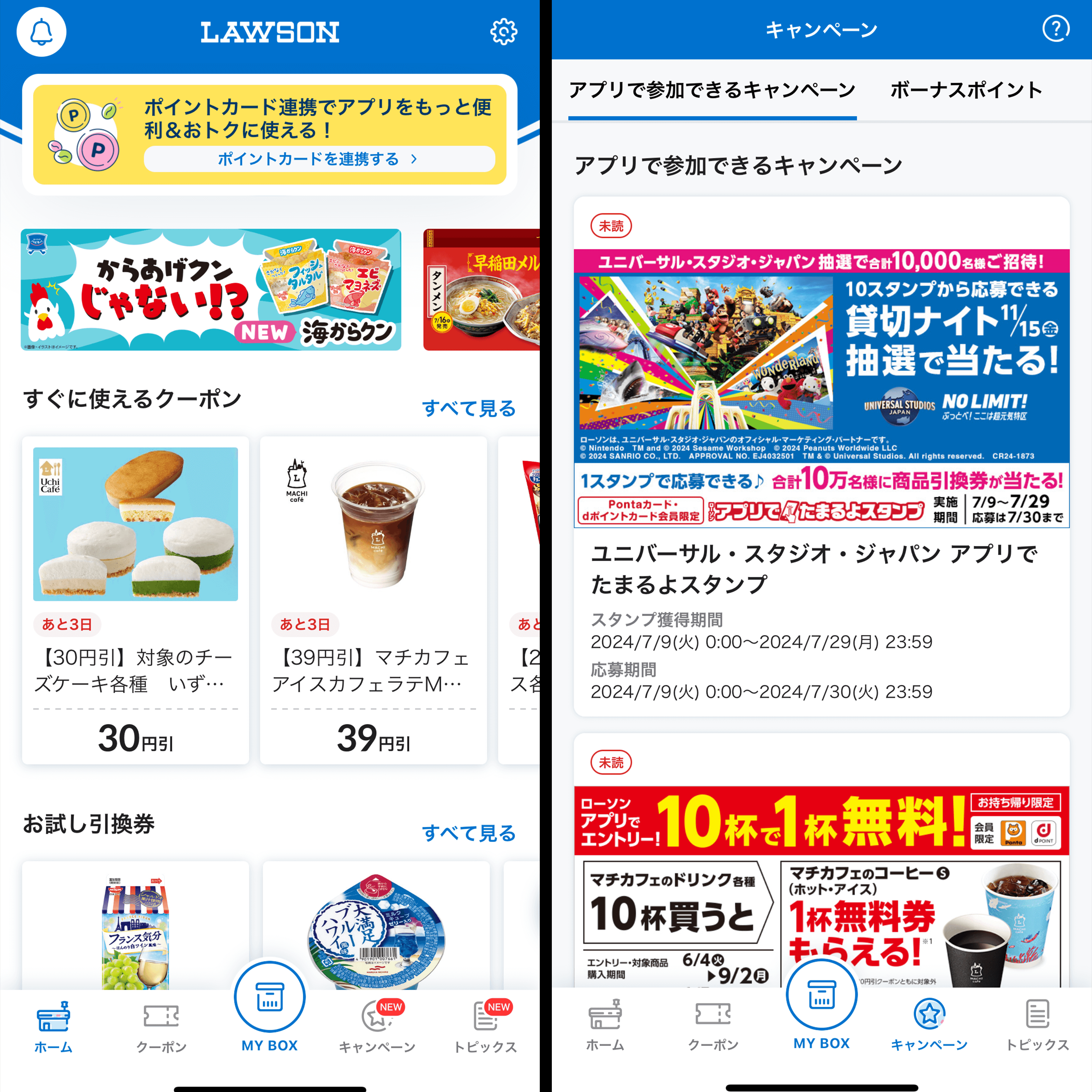Open settings gear icon
This screenshot has width=1092, height=1092.
[x=503, y=32]
